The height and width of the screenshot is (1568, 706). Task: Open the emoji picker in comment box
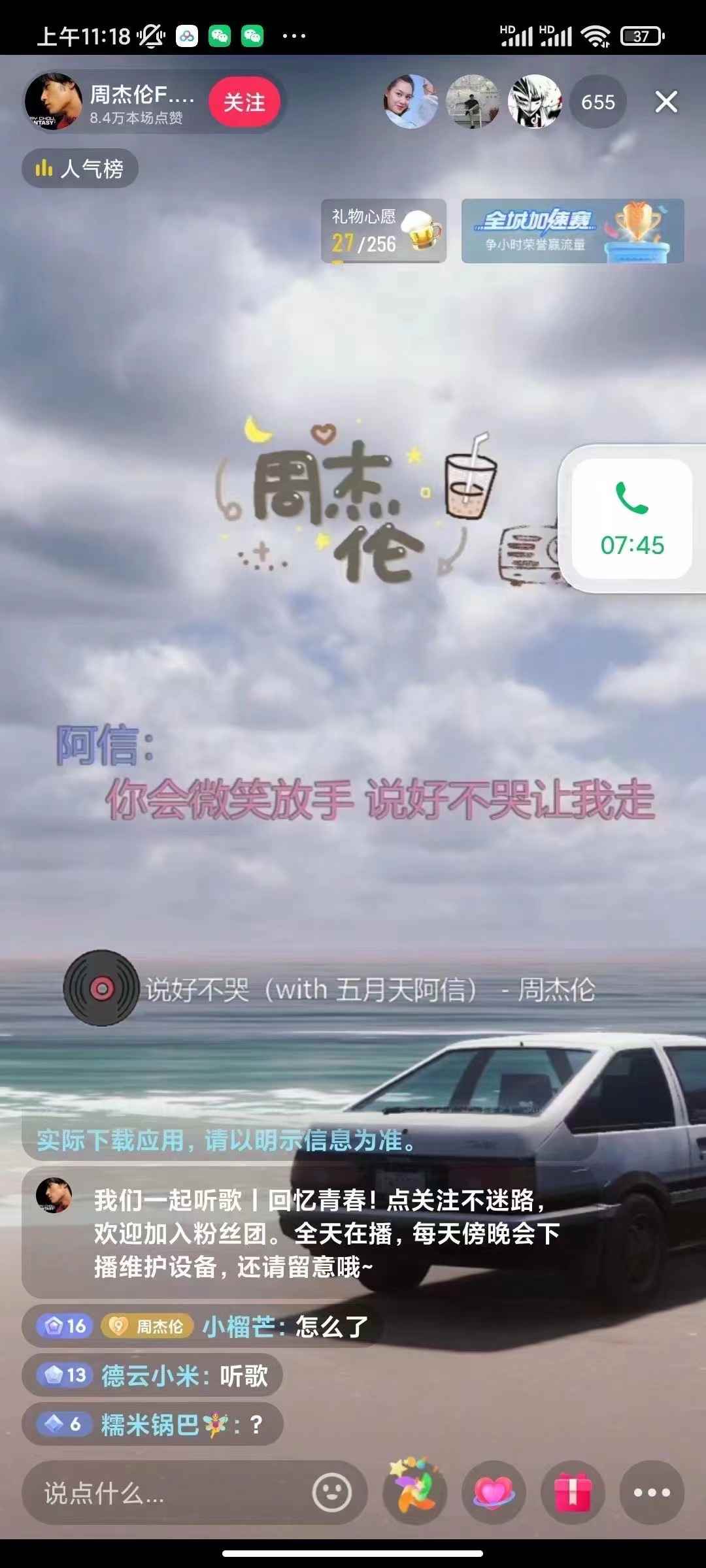[x=331, y=1493]
